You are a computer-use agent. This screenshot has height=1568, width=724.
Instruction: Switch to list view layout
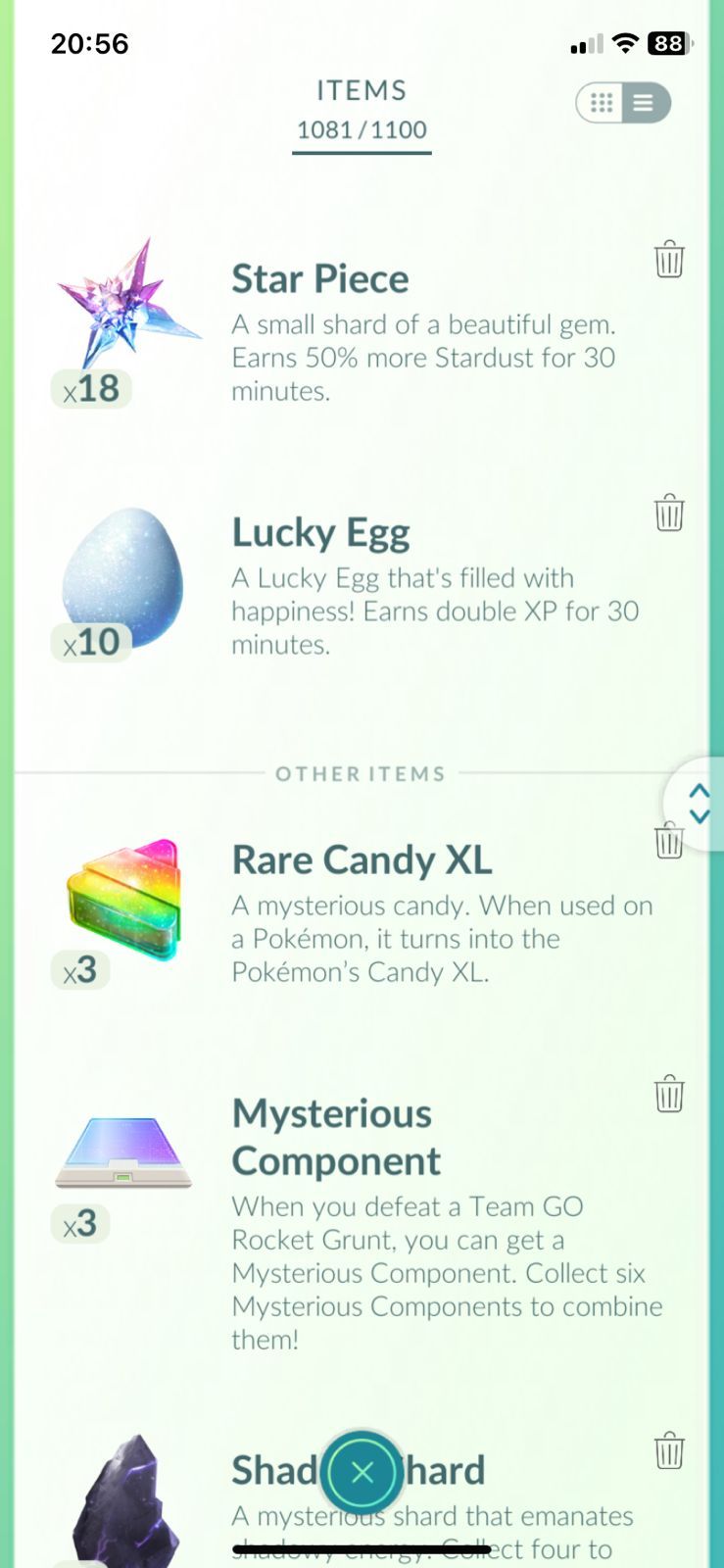(x=644, y=103)
